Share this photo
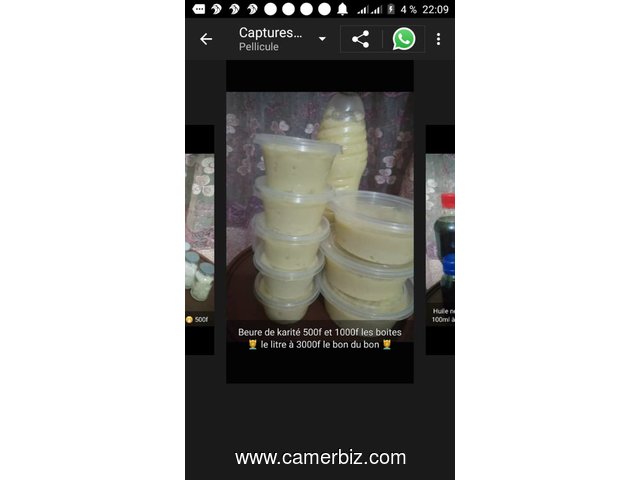Screen dimensions: 640x480 (361, 39)
